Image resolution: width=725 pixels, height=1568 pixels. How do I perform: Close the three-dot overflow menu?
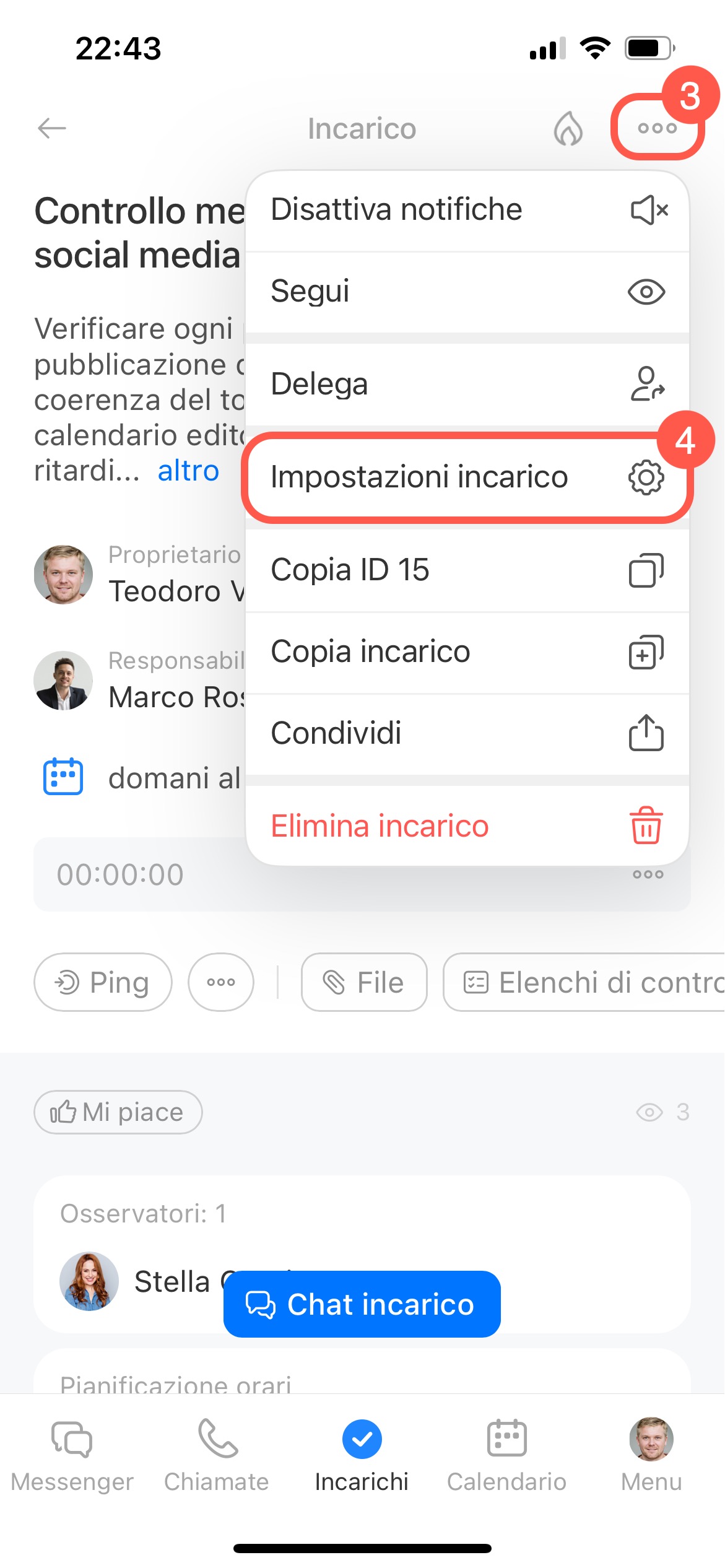coord(657,128)
